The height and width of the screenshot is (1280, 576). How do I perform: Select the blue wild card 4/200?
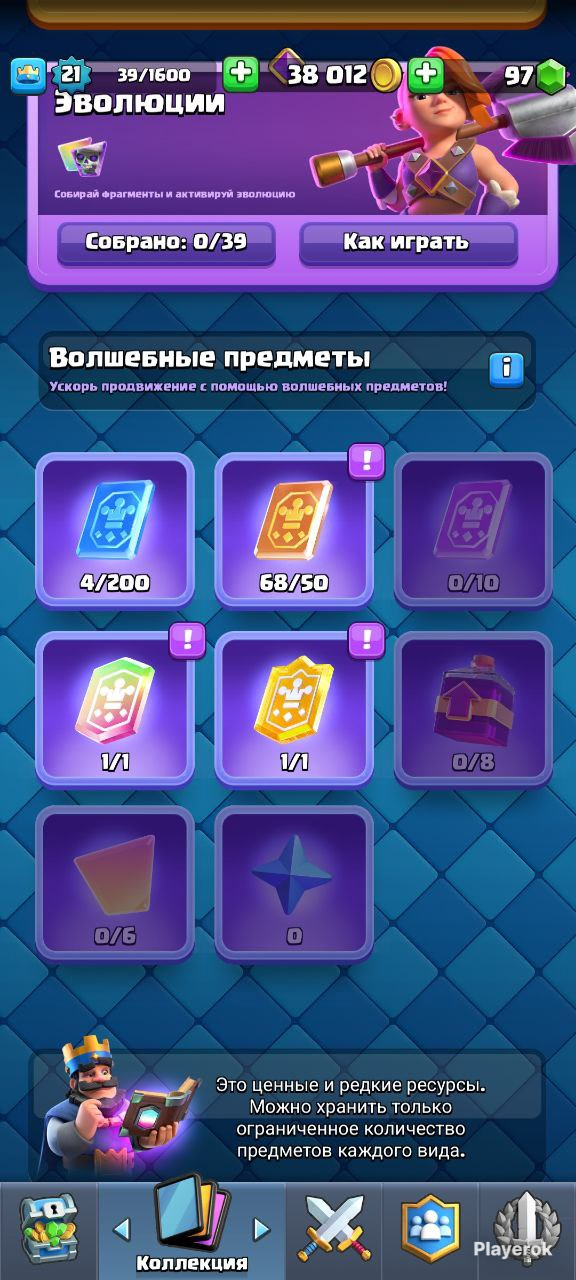[115, 530]
